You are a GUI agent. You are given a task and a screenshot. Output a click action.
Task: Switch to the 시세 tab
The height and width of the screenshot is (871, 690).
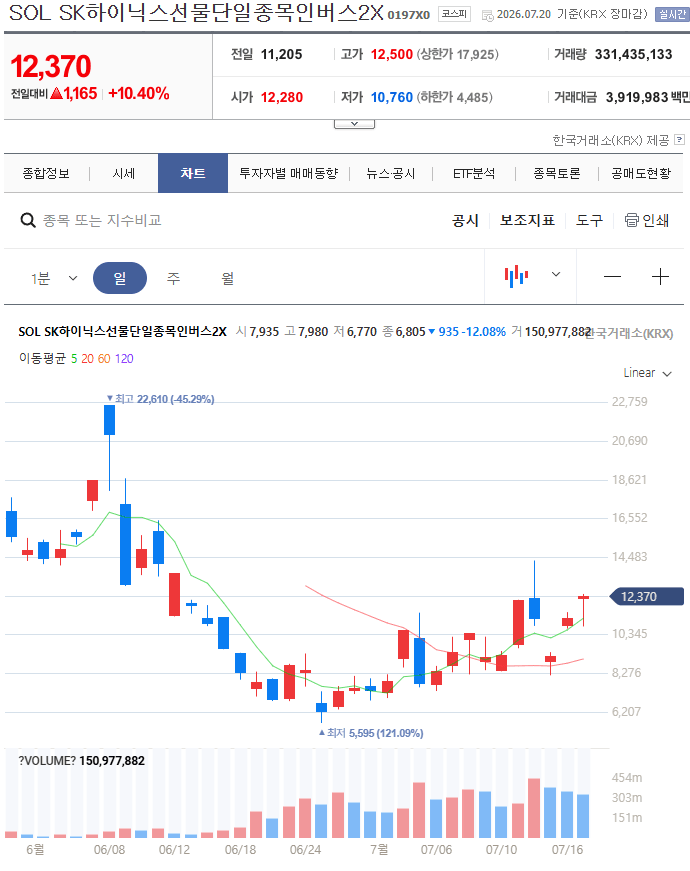[x=123, y=173]
